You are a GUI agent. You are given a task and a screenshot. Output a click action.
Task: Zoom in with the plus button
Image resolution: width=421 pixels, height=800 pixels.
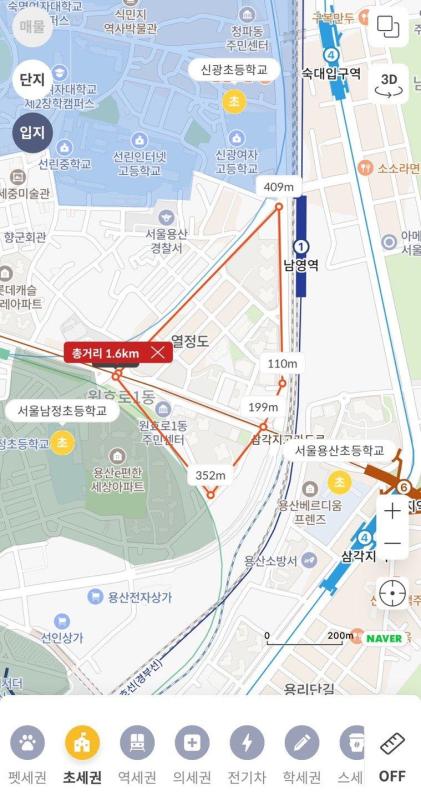tap(392, 511)
